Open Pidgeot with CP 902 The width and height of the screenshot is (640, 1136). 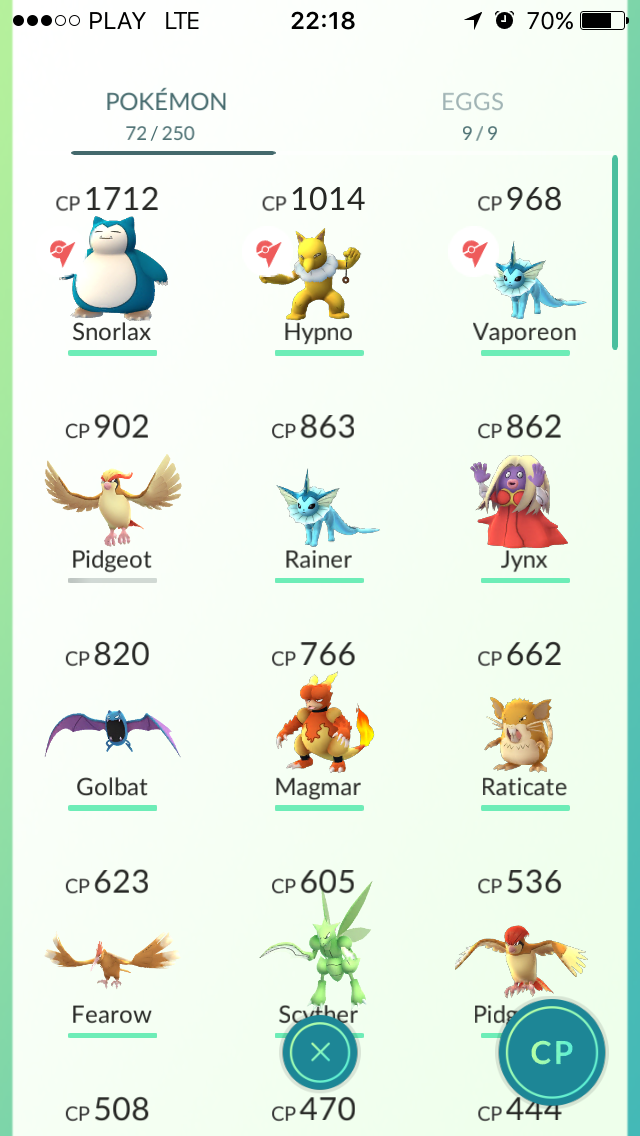point(113,498)
